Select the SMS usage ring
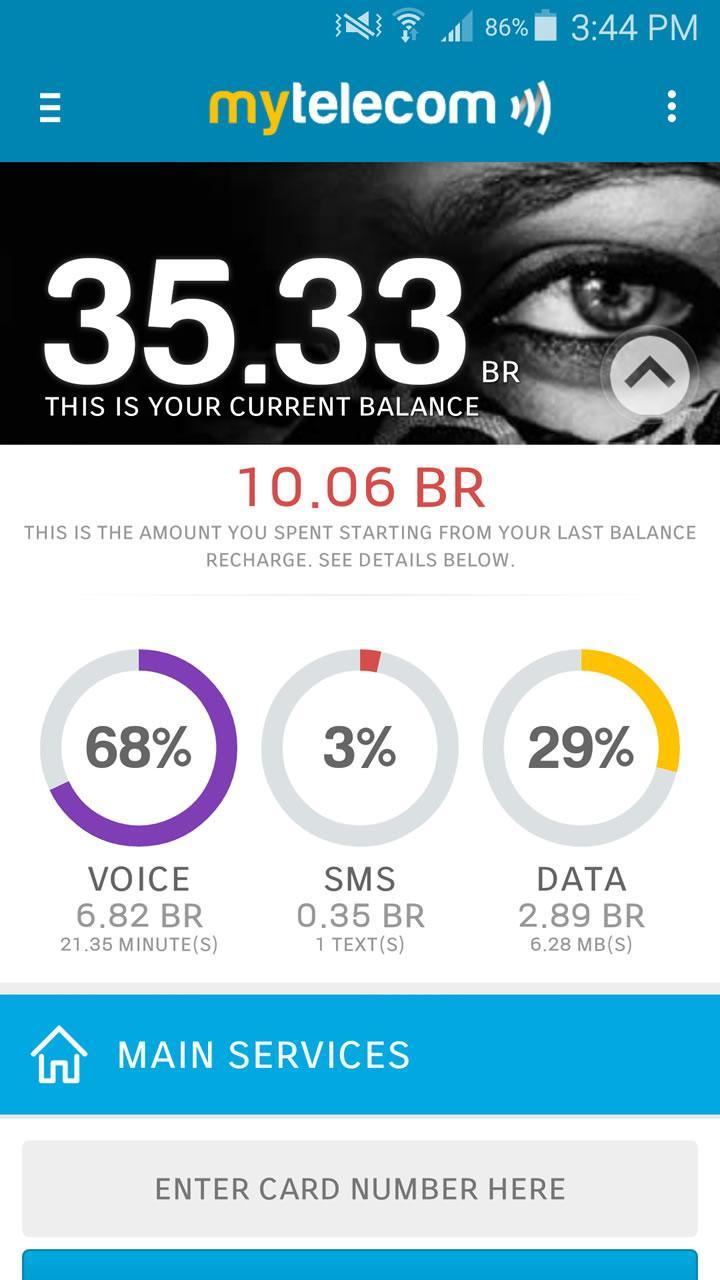This screenshot has height=1280, width=720. [360, 745]
